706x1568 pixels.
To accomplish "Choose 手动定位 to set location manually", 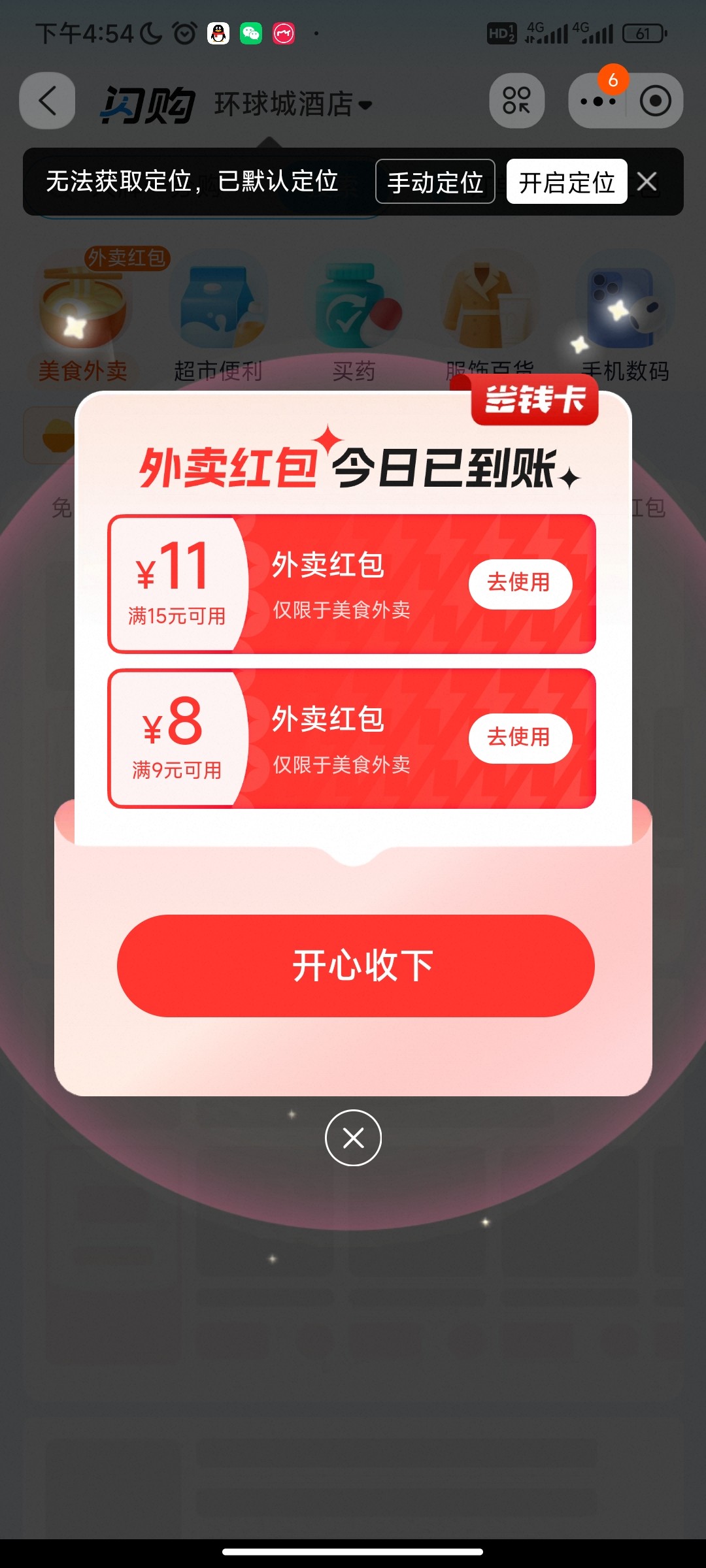I will coord(435,182).
